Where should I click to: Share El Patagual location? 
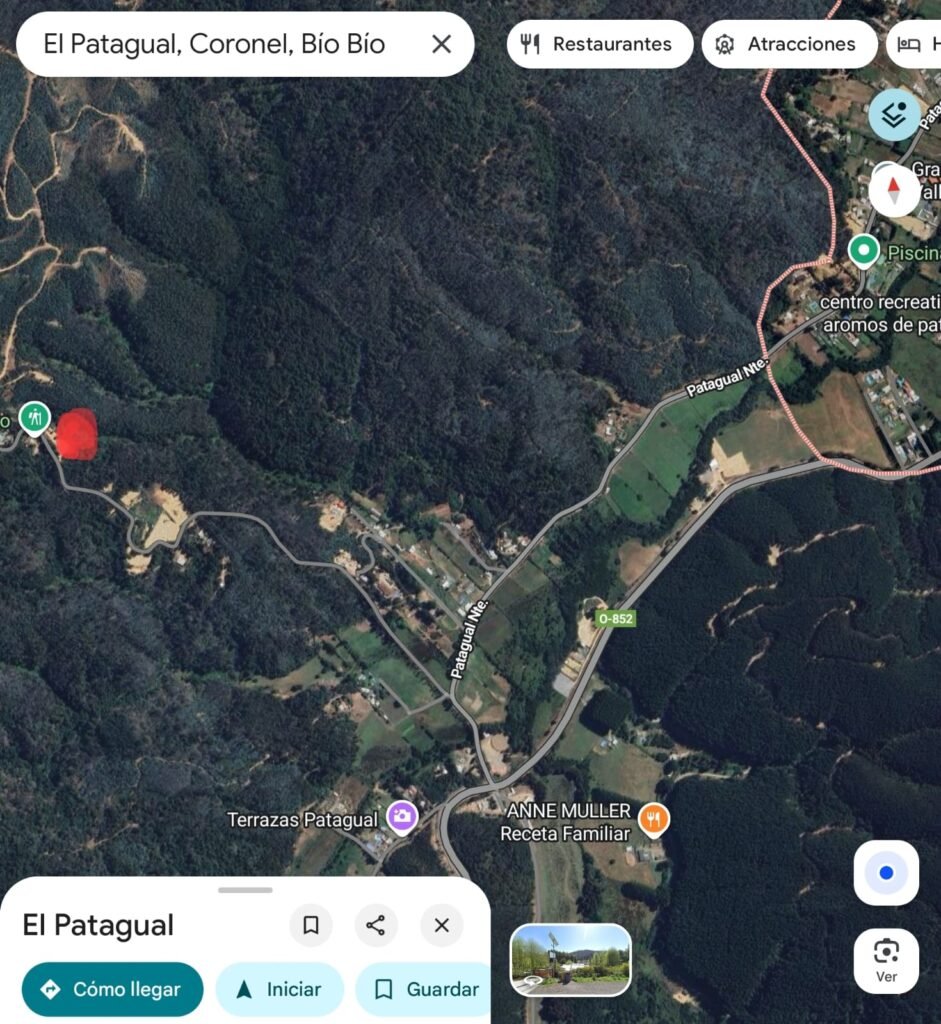(x=376, y=925)
